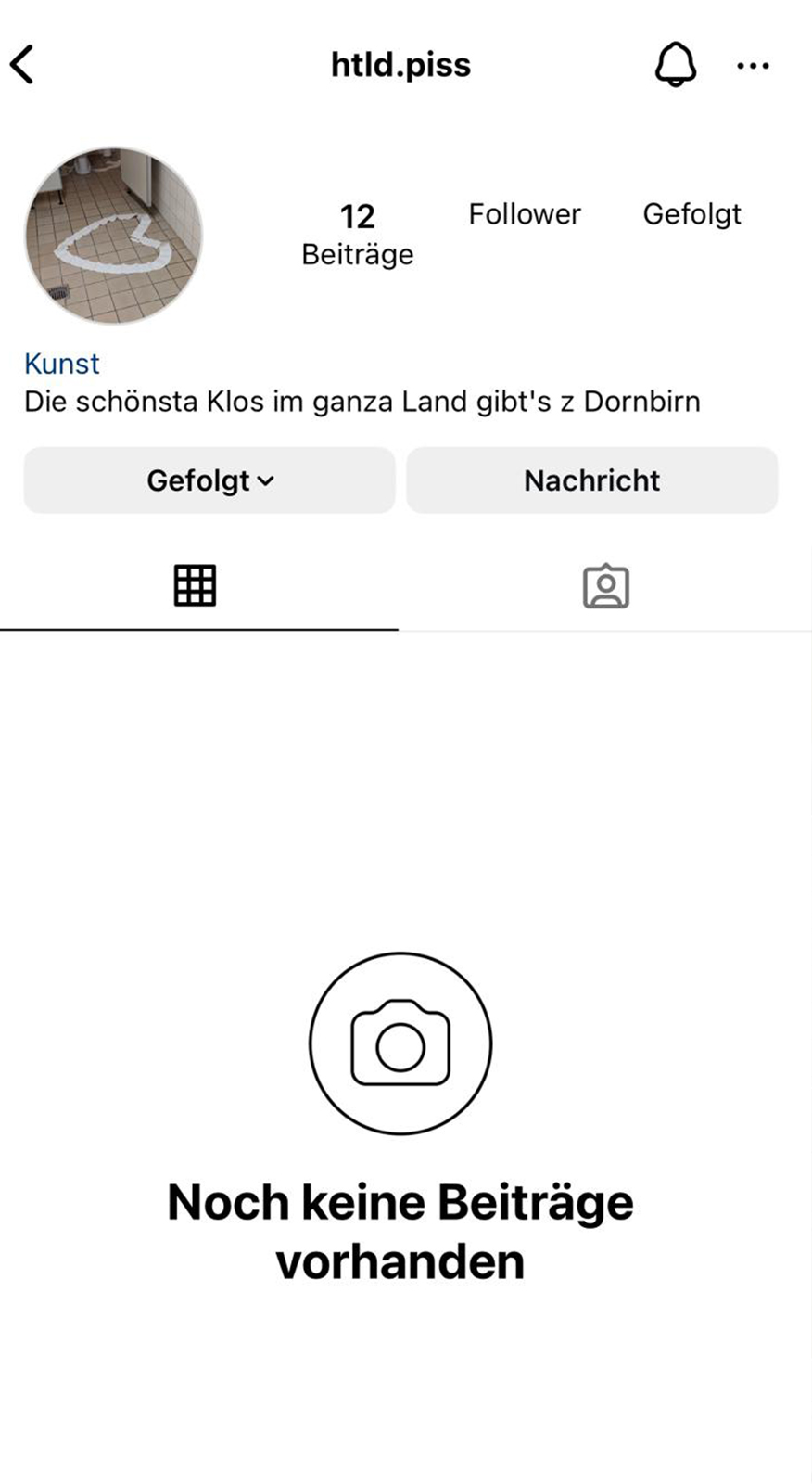The height and width of the screenshot is (1484, 812).
Task: Show accounts under Gefolgt count
Action: pyautogui.click(x=691, y=214)
